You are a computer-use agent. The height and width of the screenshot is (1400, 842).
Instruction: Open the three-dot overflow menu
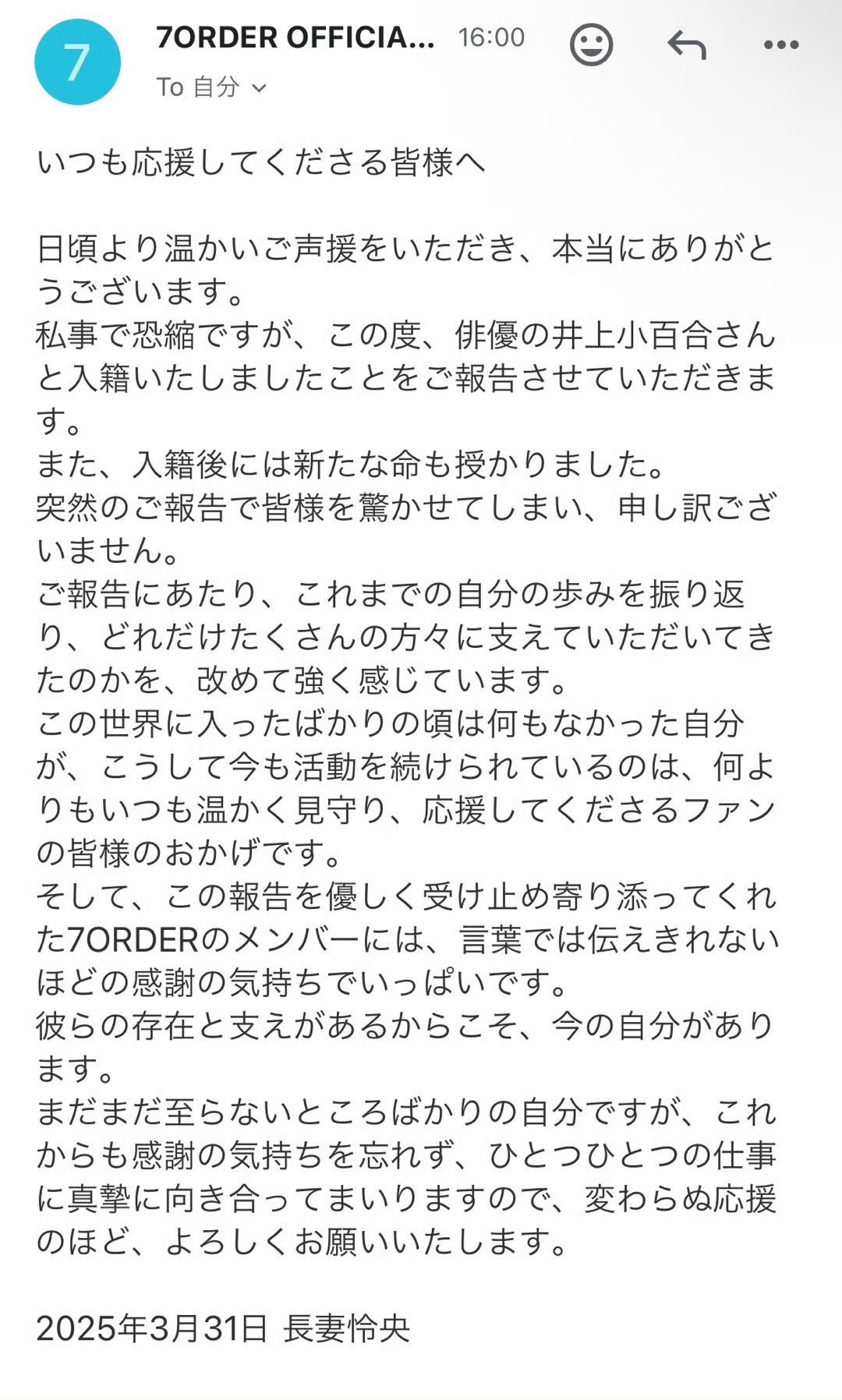(781, 44)
